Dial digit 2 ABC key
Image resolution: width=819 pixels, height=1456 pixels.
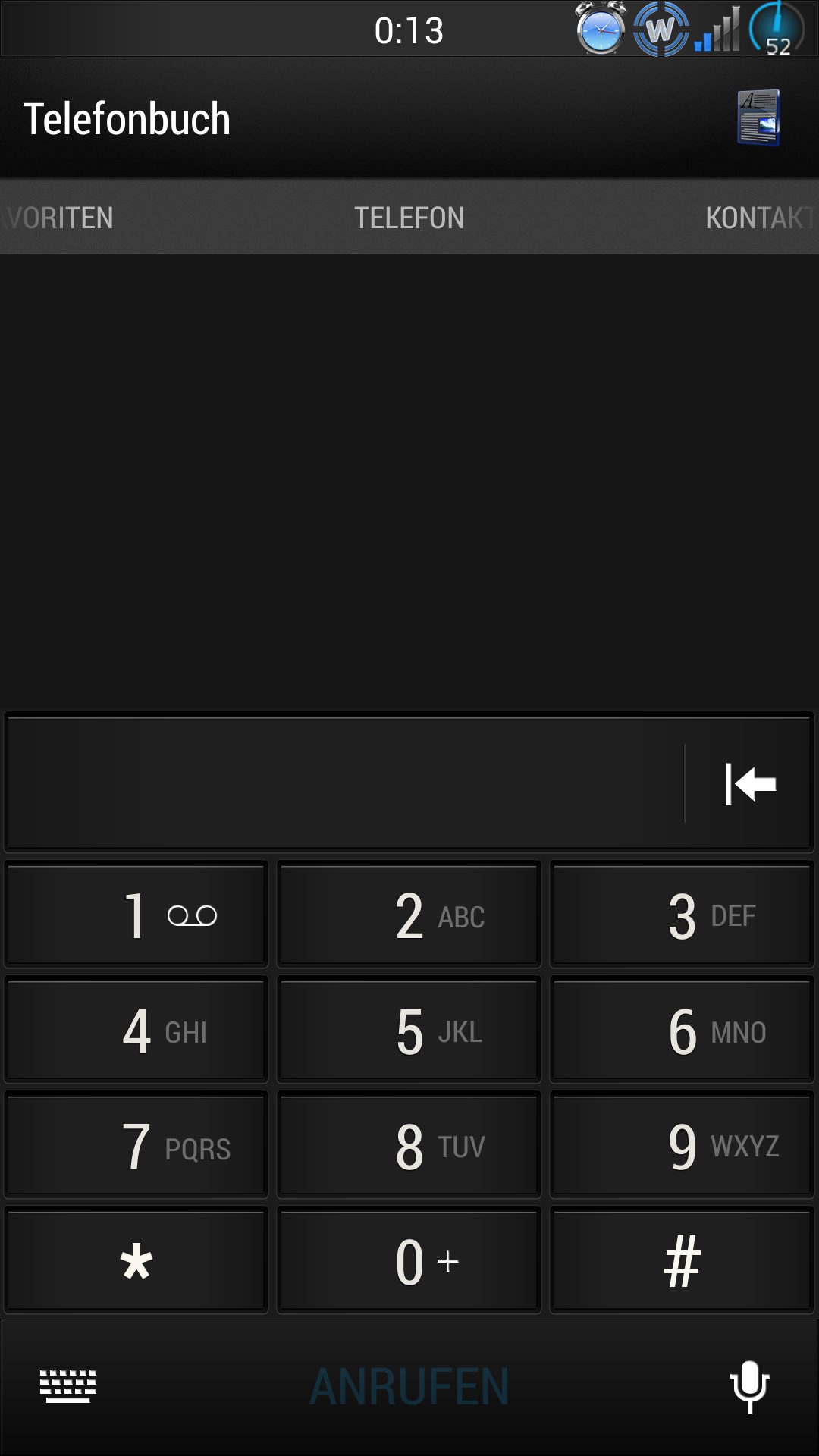pyautogui.click(x=409, y=915)
